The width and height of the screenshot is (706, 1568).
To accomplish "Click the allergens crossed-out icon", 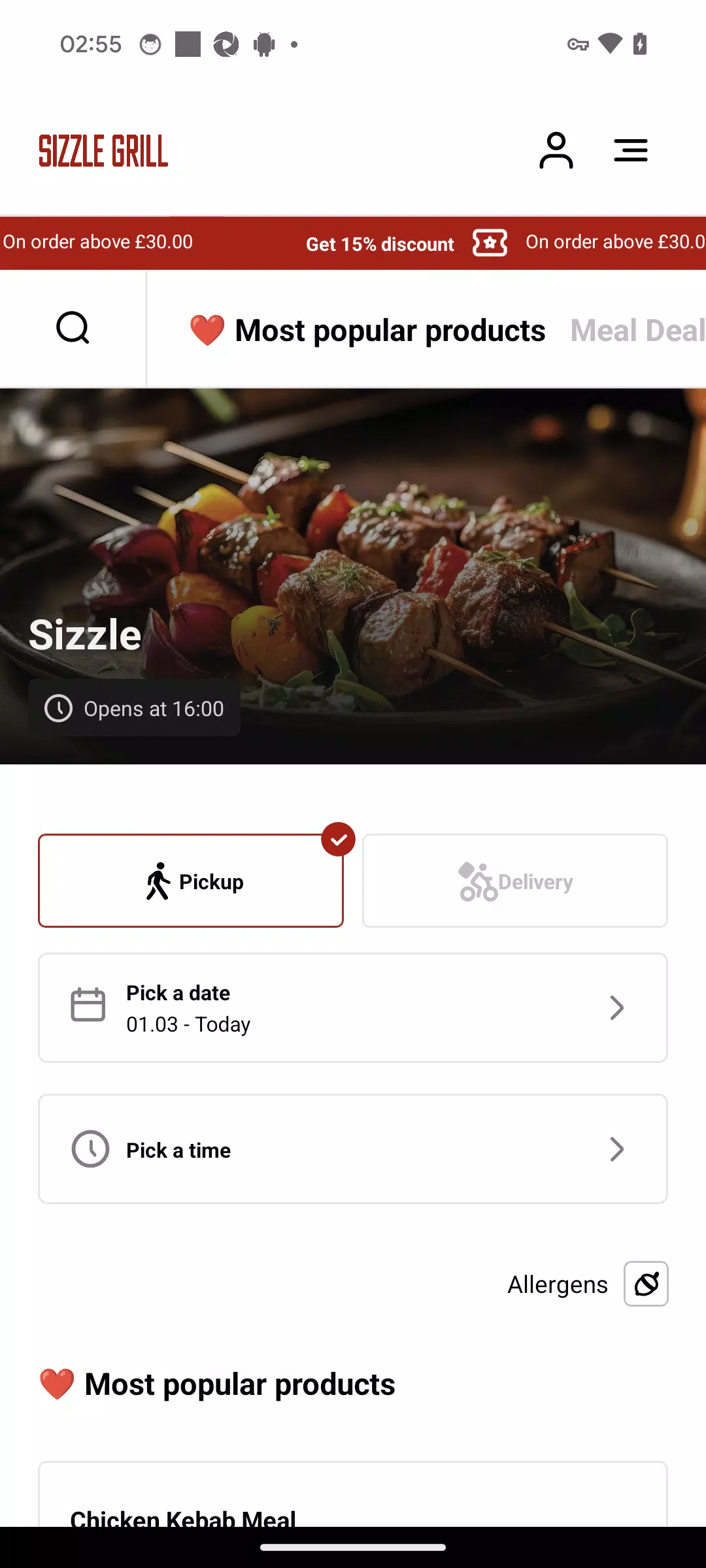I will pyautogui.click(x=645, y=1283).
